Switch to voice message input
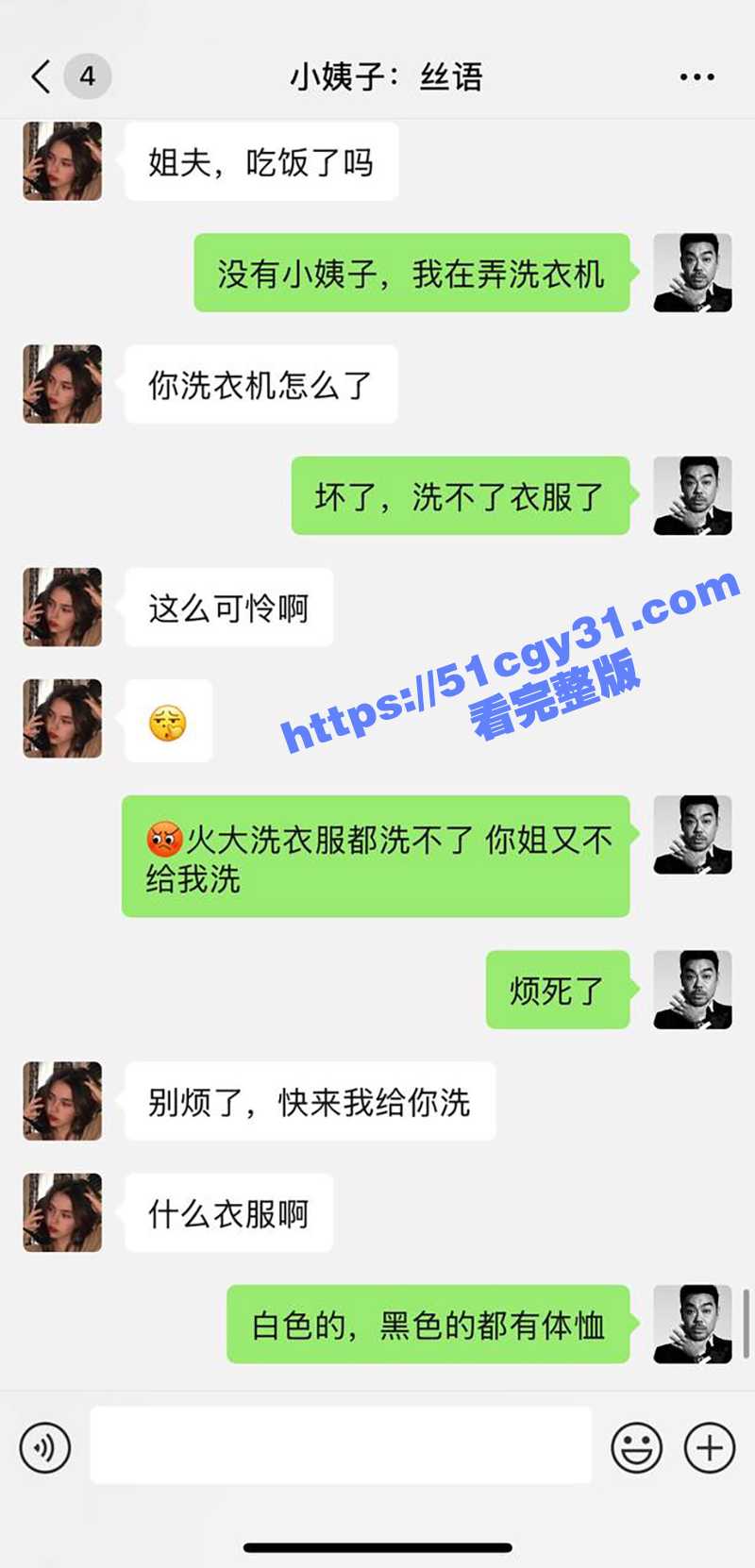 pos(45,1447)
